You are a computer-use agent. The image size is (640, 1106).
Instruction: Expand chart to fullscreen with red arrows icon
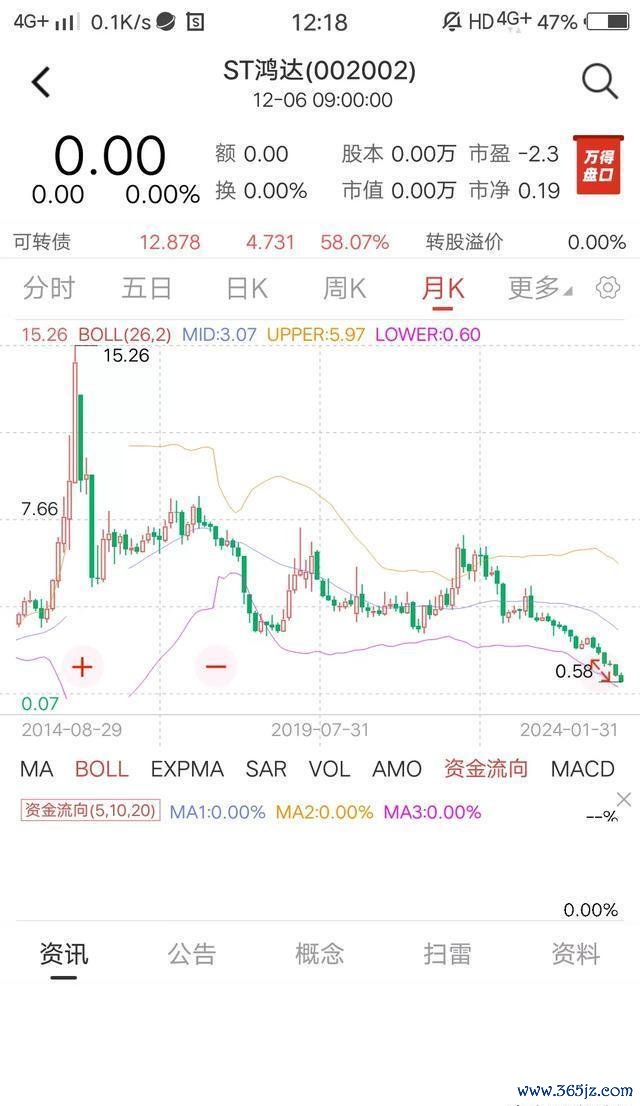(600, 670)
